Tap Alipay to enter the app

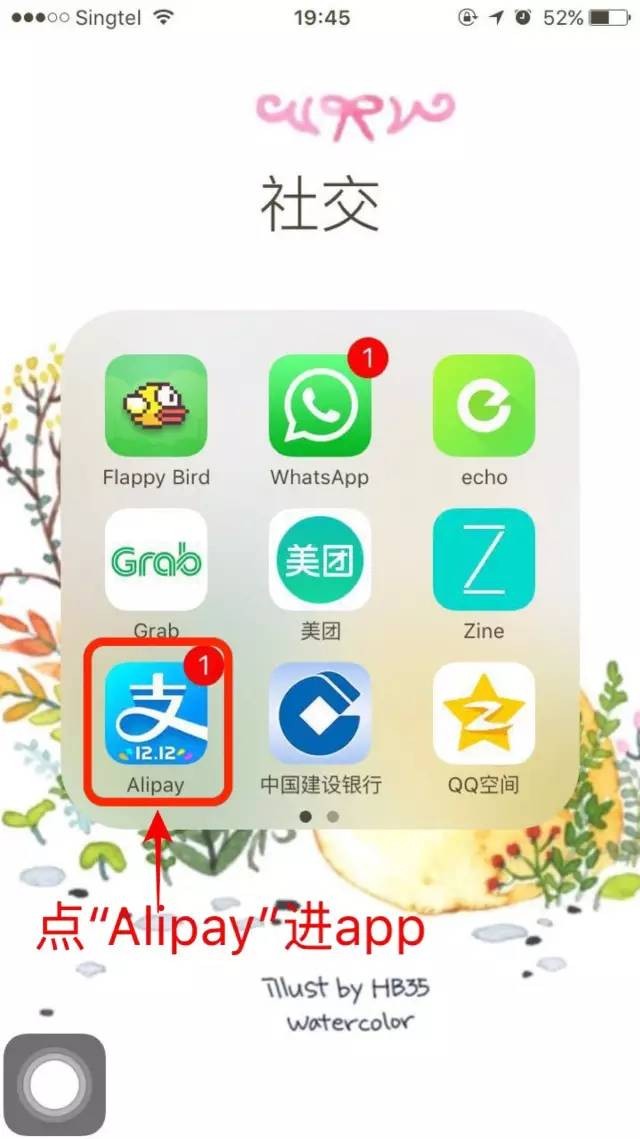pyautogui.click(x=156, y=714)
